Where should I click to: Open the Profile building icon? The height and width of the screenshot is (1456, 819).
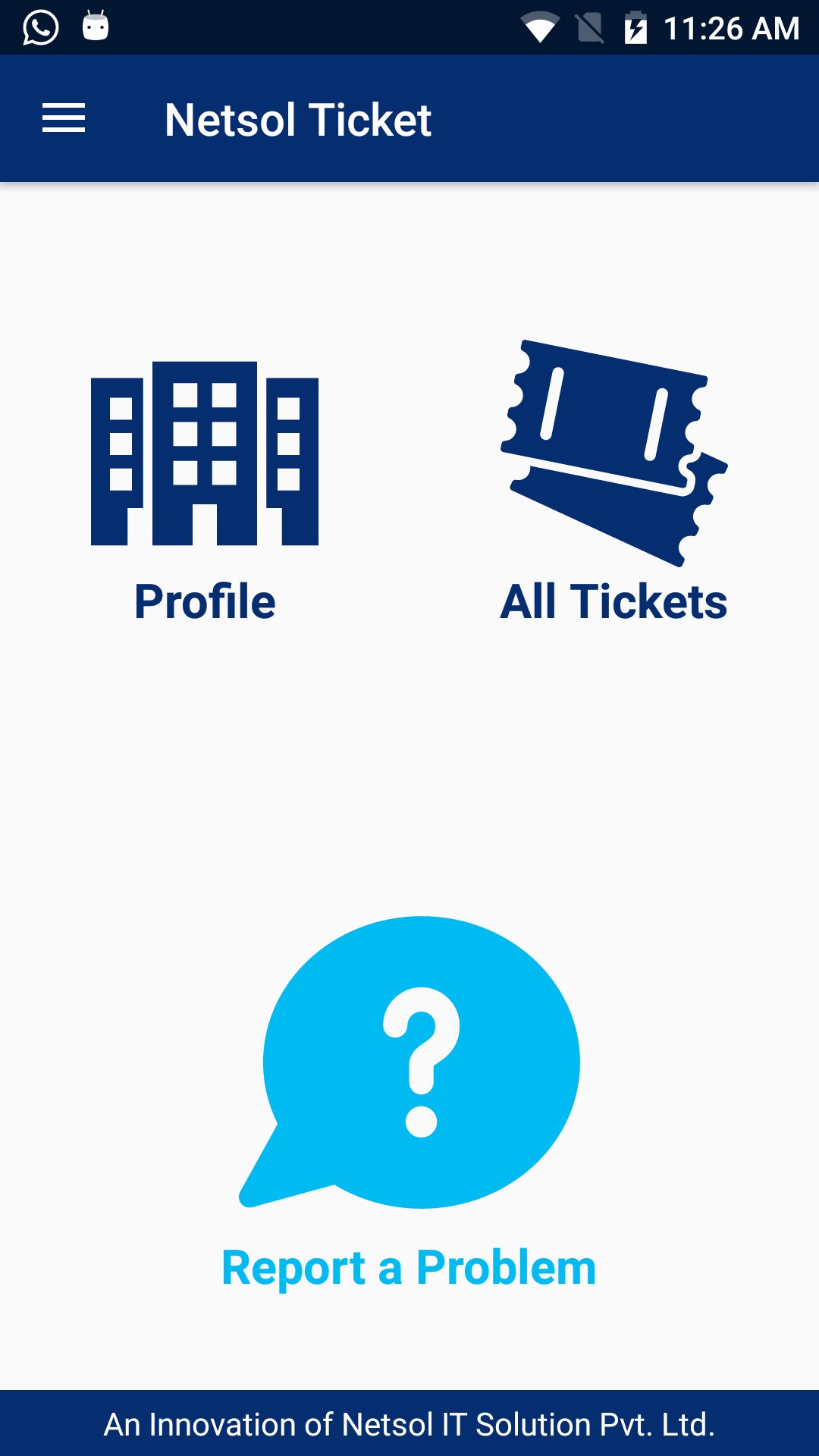click(x=206, y=455)
